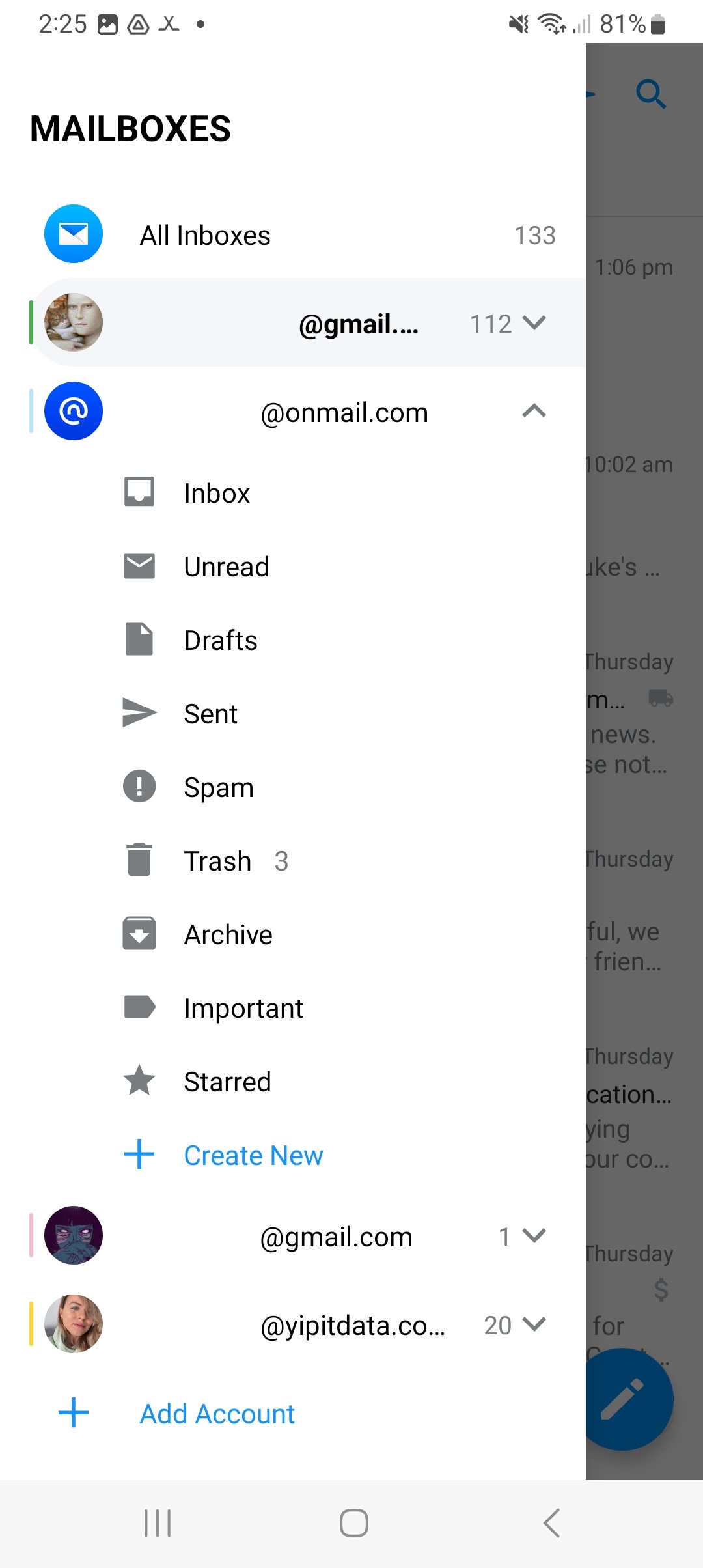Open the Important folder
Image resolution: width=703 pixels, height=1568 pixels.
[243, 1007]
